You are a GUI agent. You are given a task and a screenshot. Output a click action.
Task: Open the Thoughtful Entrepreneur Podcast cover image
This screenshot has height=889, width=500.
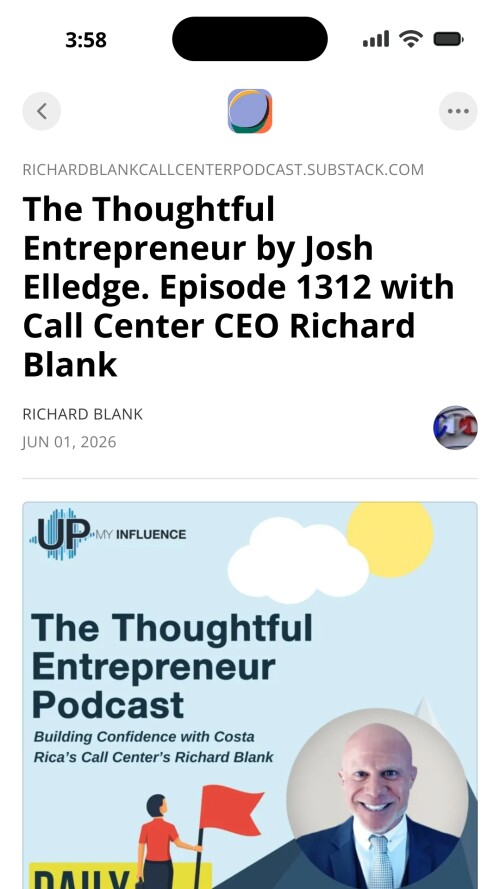coord(250,695)
